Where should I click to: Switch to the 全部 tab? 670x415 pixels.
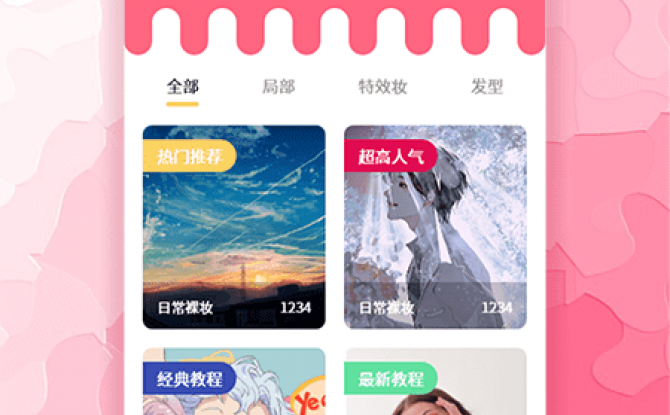pyautogui.click(x=182, y=87)
